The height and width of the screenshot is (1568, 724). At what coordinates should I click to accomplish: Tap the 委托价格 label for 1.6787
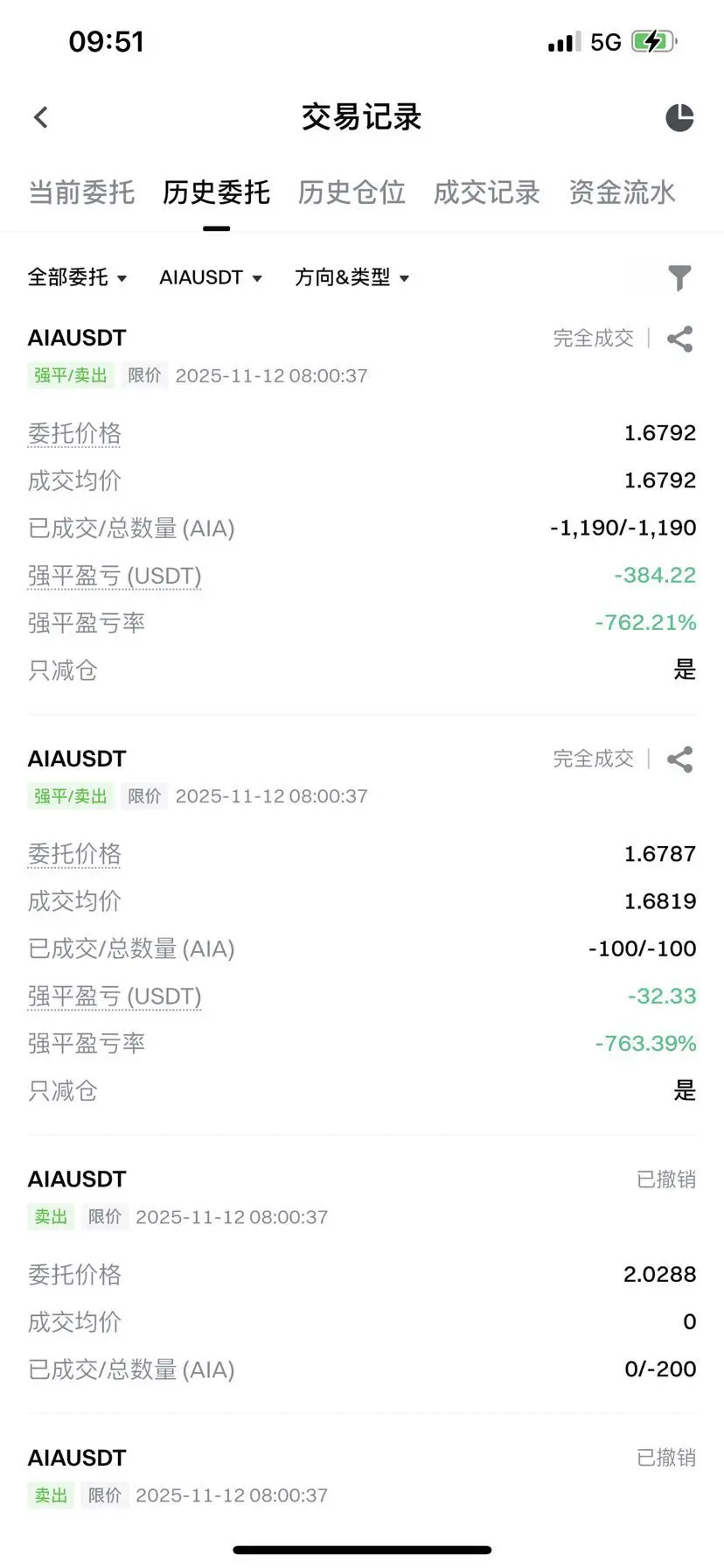(74, 854)
